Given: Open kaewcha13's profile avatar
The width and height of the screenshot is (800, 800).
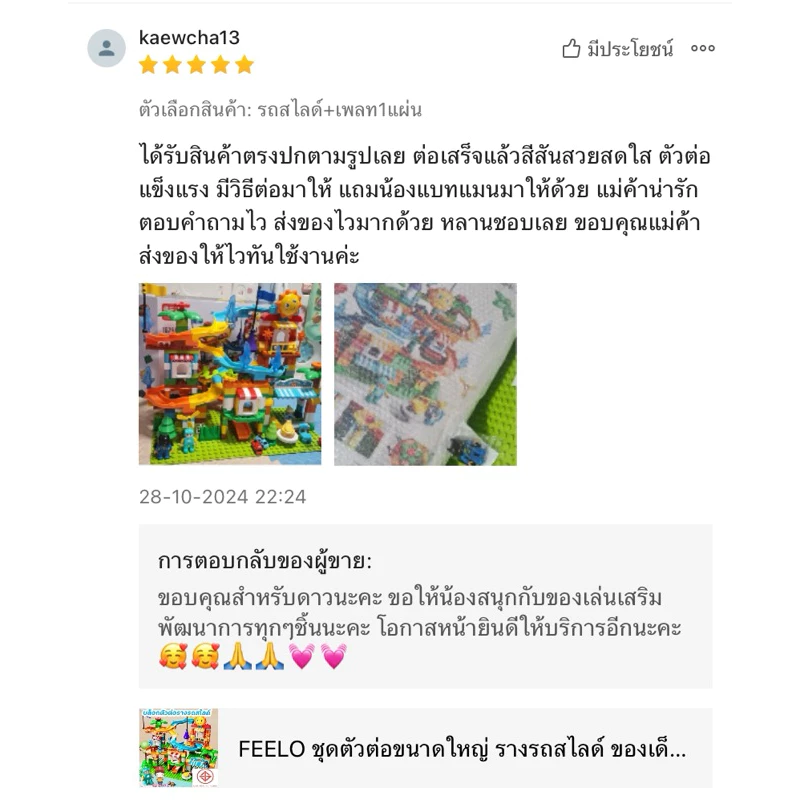Looking at the screenshot, I should click(x=106, y=48).
